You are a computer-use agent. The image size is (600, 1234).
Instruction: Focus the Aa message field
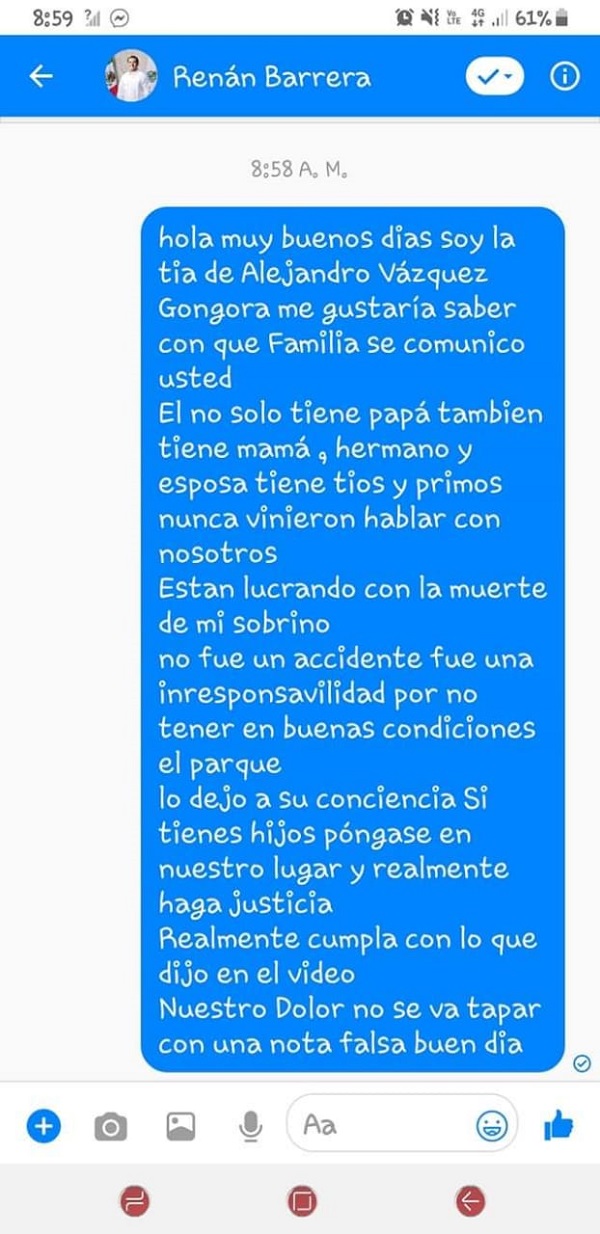point(380,1125)
